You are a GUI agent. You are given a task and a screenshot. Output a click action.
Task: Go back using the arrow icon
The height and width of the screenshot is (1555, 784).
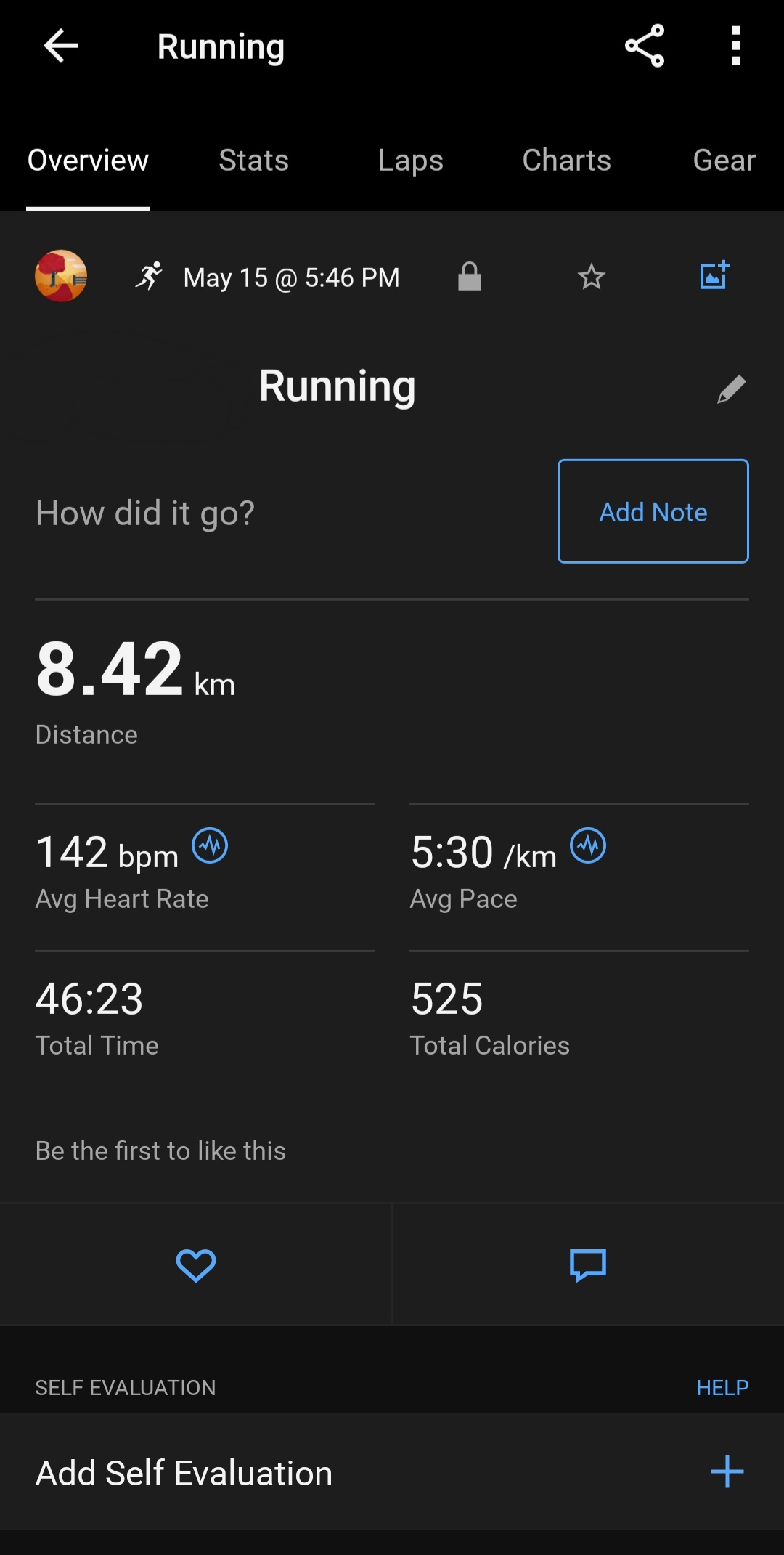click(61, 46)
